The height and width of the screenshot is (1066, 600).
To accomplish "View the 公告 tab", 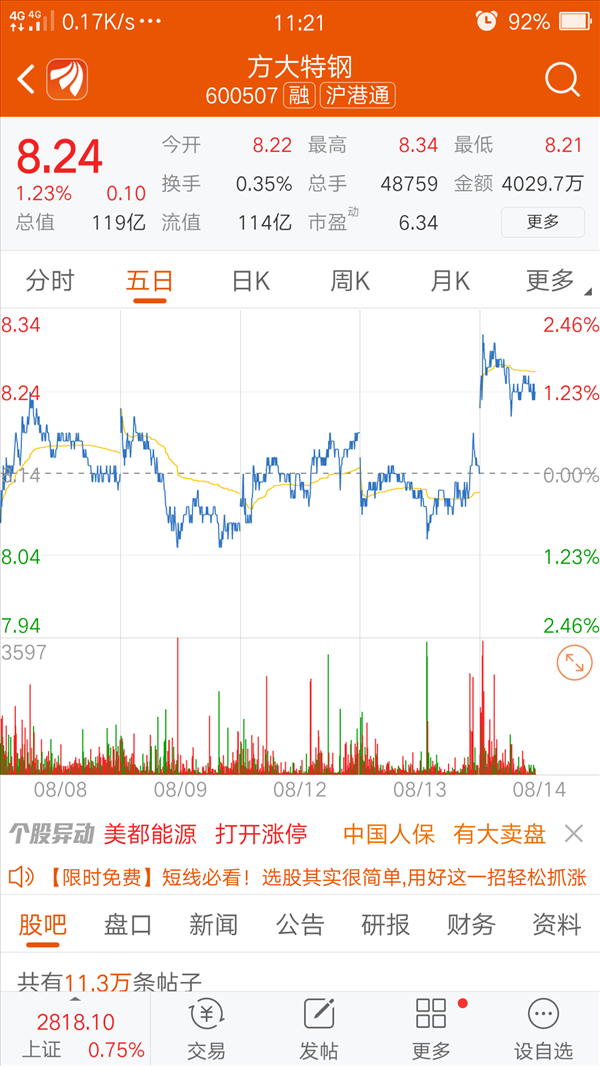I will click(x=300, y=925).
